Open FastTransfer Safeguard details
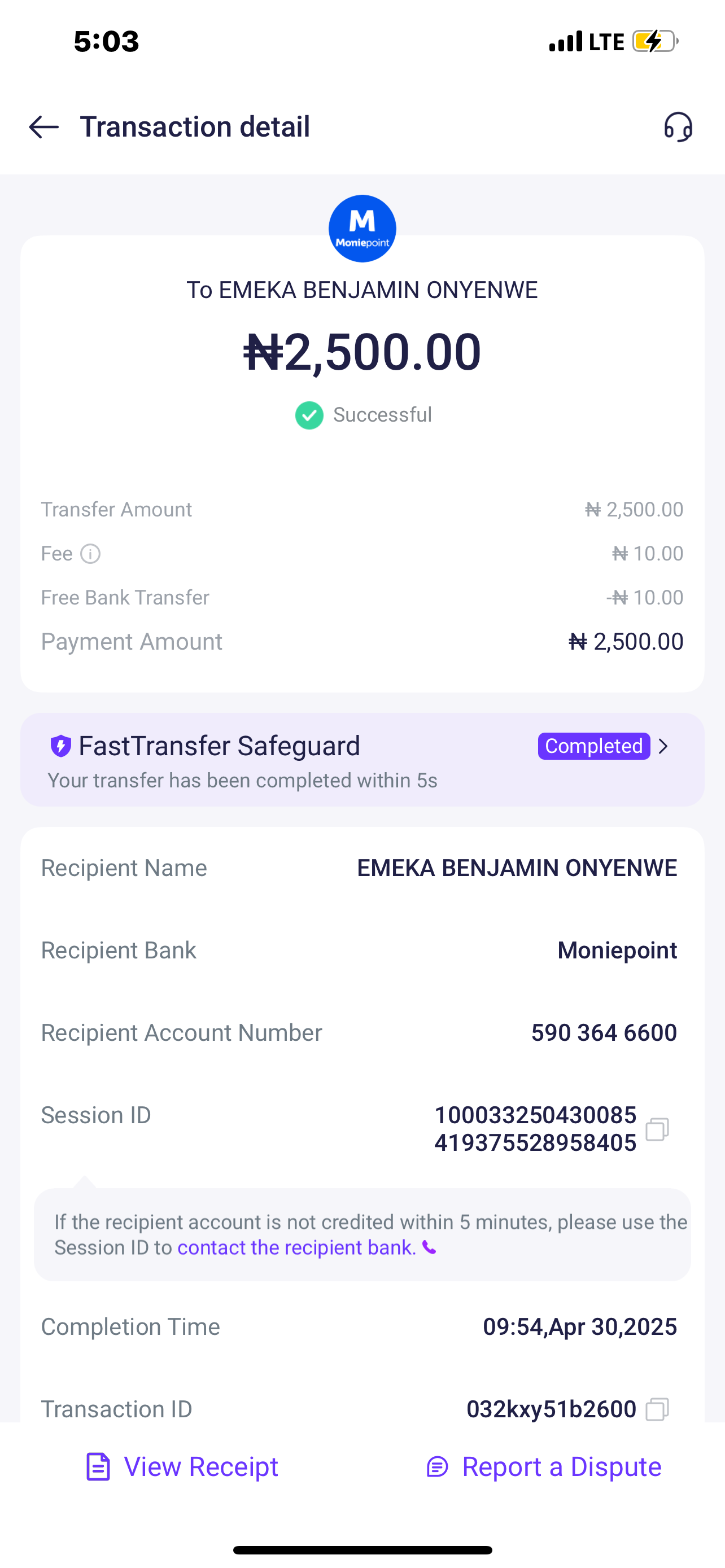Screen dimensions: 725x1568 [x=662, y=746]
